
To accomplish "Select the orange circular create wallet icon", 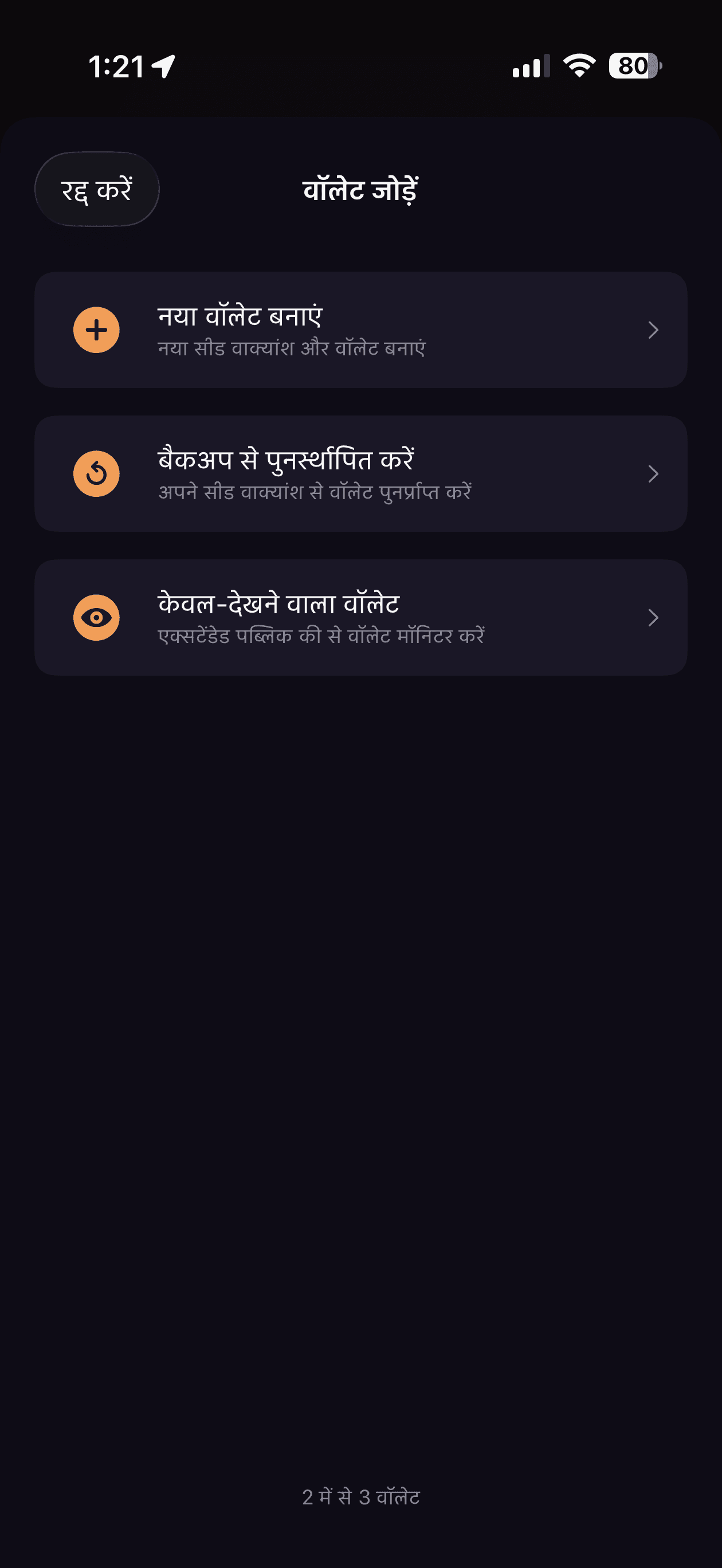I will (x=96, y=331).
